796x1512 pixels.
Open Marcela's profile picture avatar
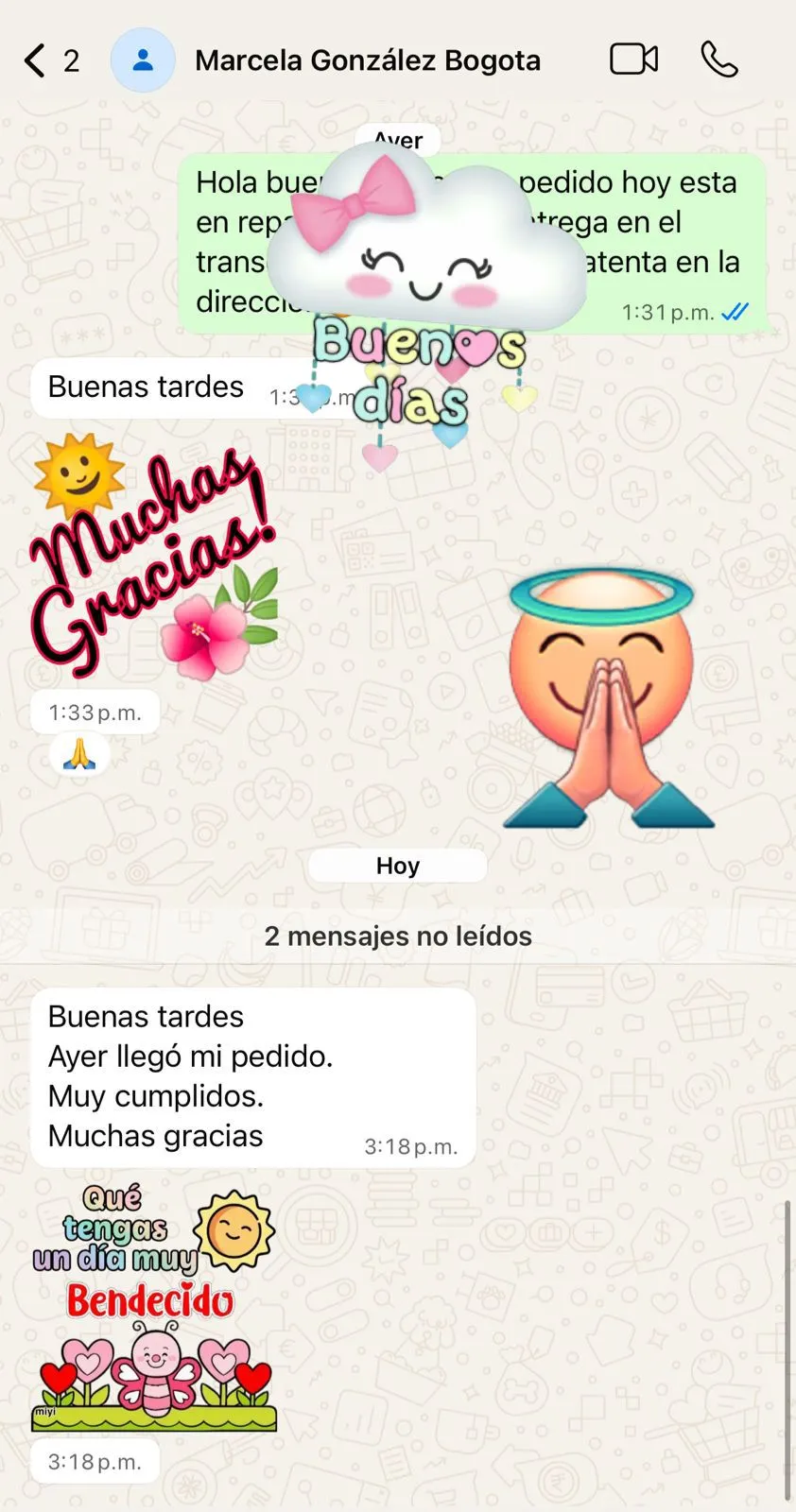[x=143, y=59]
